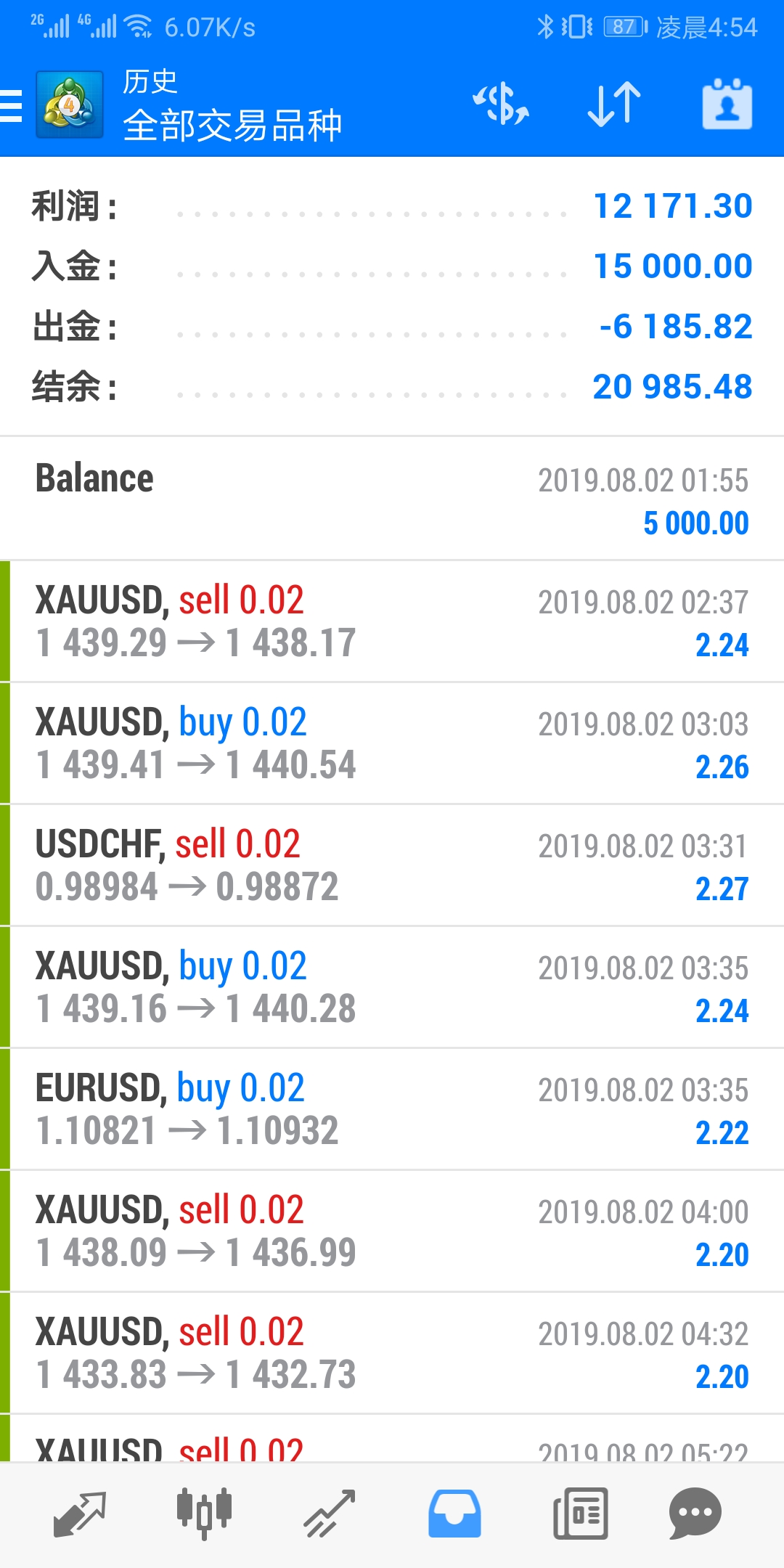Select the History inbox tab
The image size is (784, 1568).
(454, 1514)
